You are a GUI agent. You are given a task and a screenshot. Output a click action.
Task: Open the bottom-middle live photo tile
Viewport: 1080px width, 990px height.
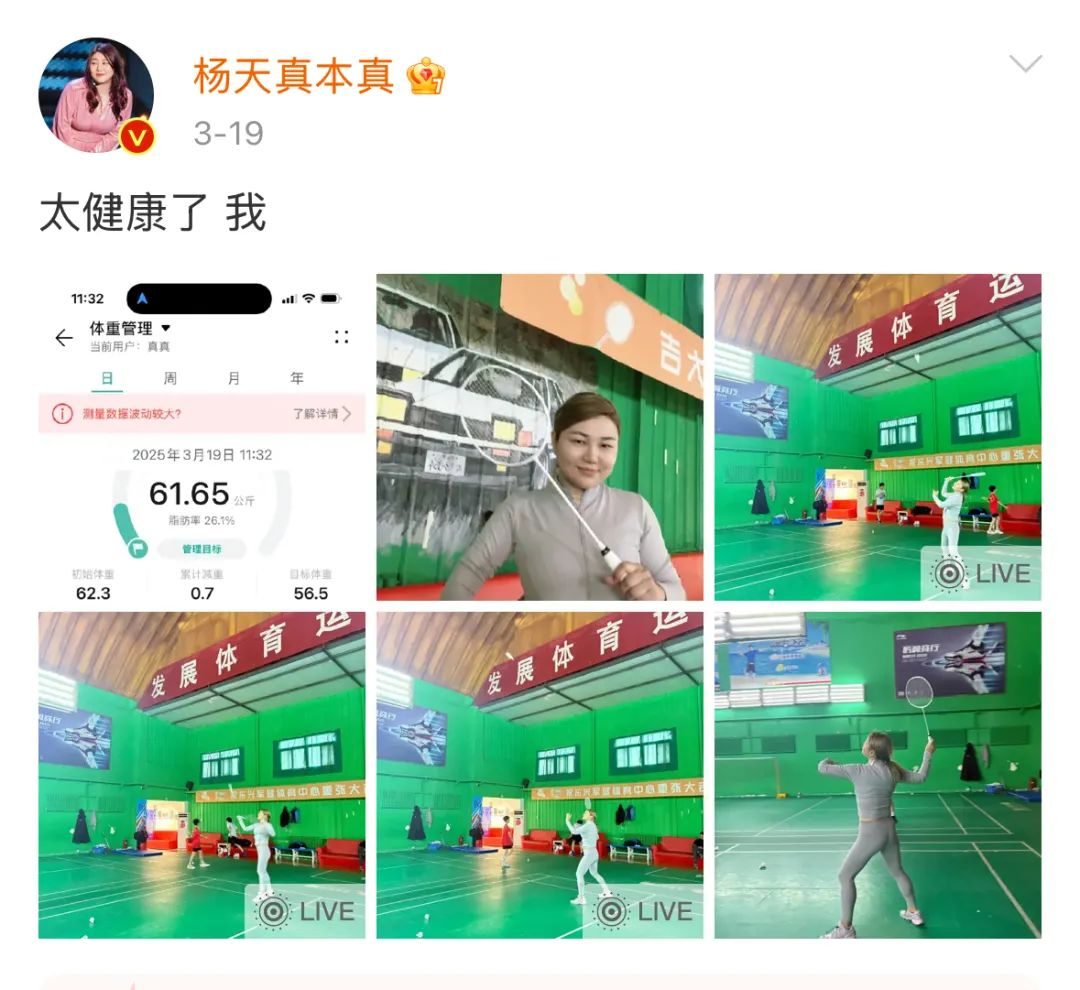click(x=539, y=775)
